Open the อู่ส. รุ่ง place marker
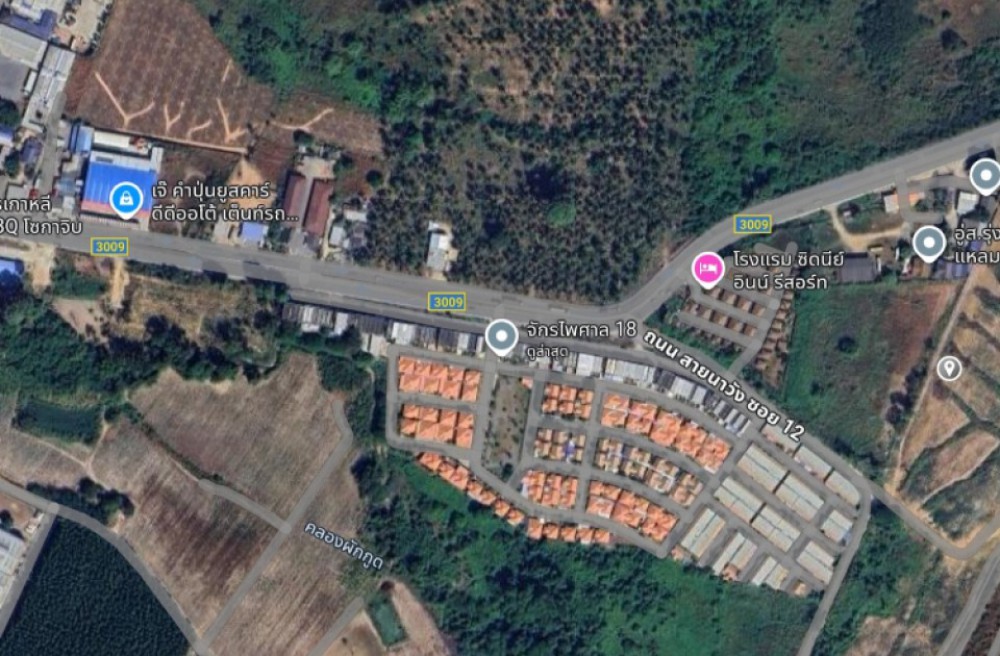The width and height of the screenshot is (1000, 656). 929,243
